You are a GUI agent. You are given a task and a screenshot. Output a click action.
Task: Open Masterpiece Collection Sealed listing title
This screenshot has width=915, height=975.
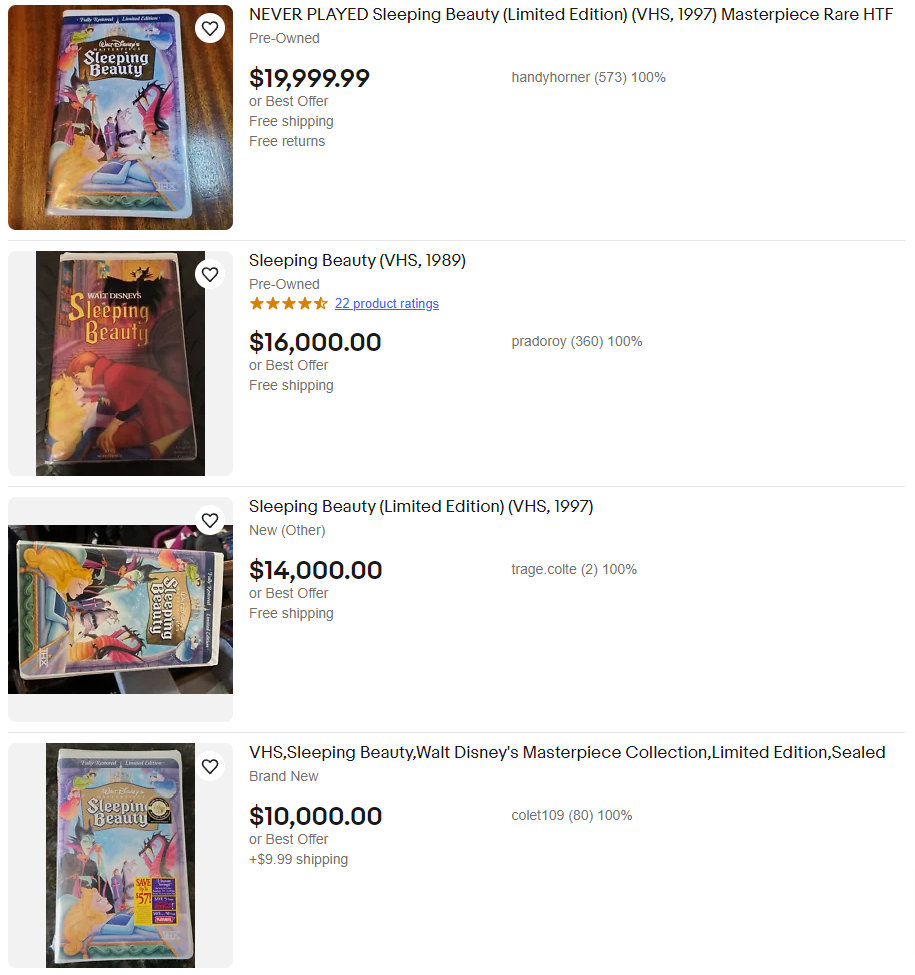tap(567, 753)
